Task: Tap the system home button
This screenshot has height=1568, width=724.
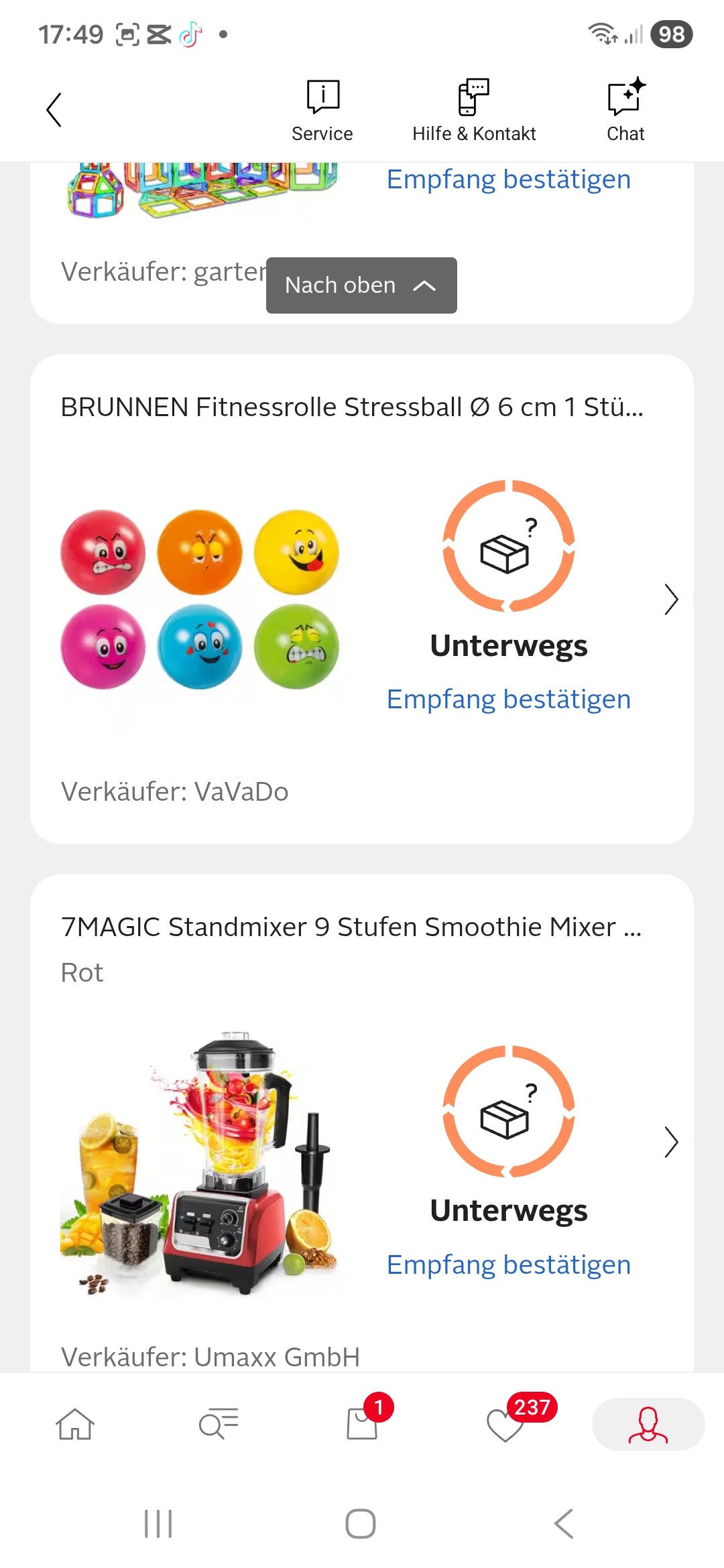Action: pyautogui.click(x=361, y=1524)
